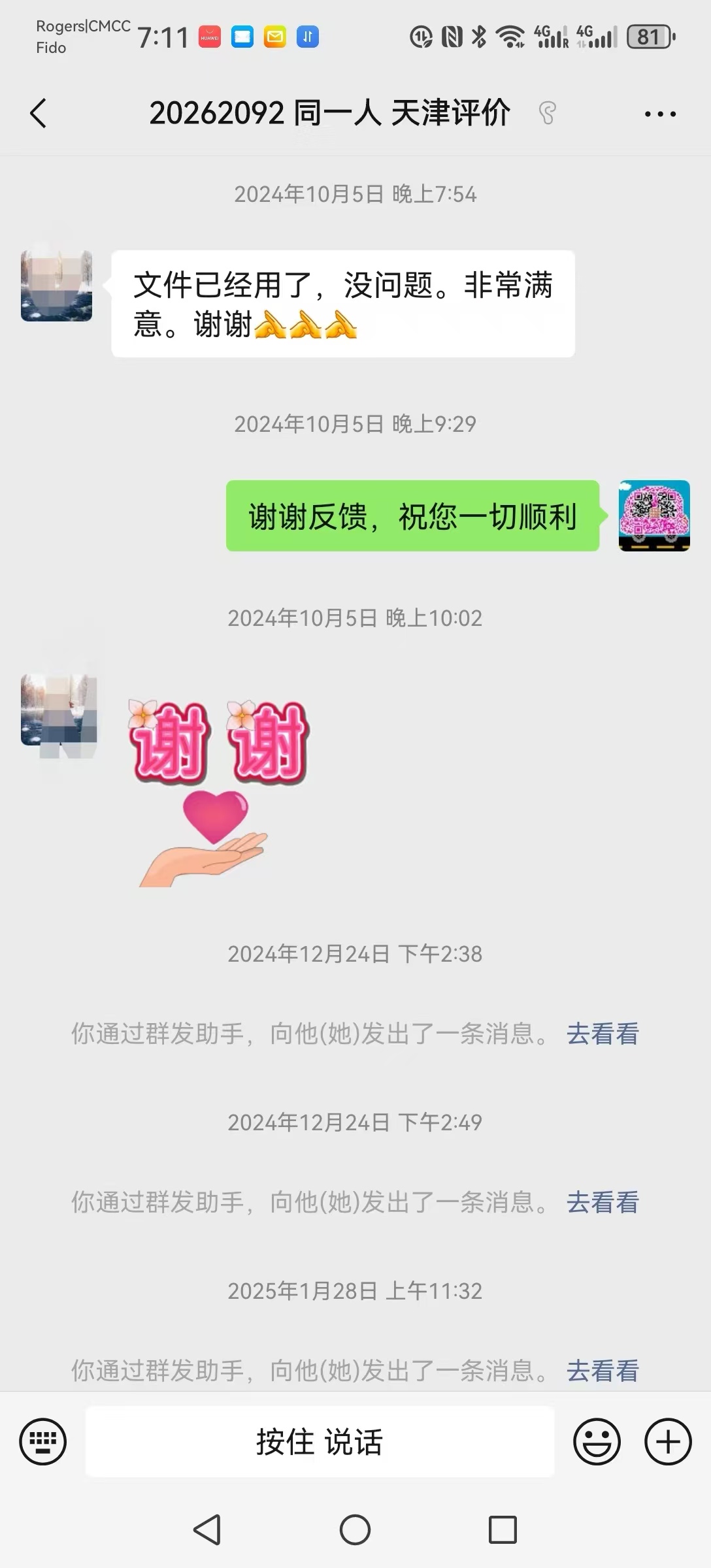711x1568 pixels.
Task: Open 去看看 link under 2025年1月28日 上午11:32
Action: [603, 1370]
